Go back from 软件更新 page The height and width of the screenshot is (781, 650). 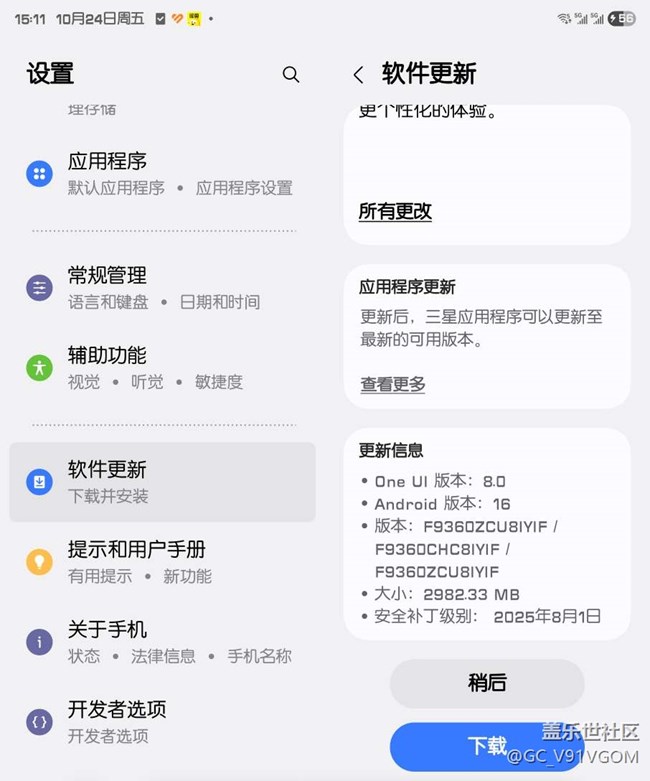click(358, 74)
